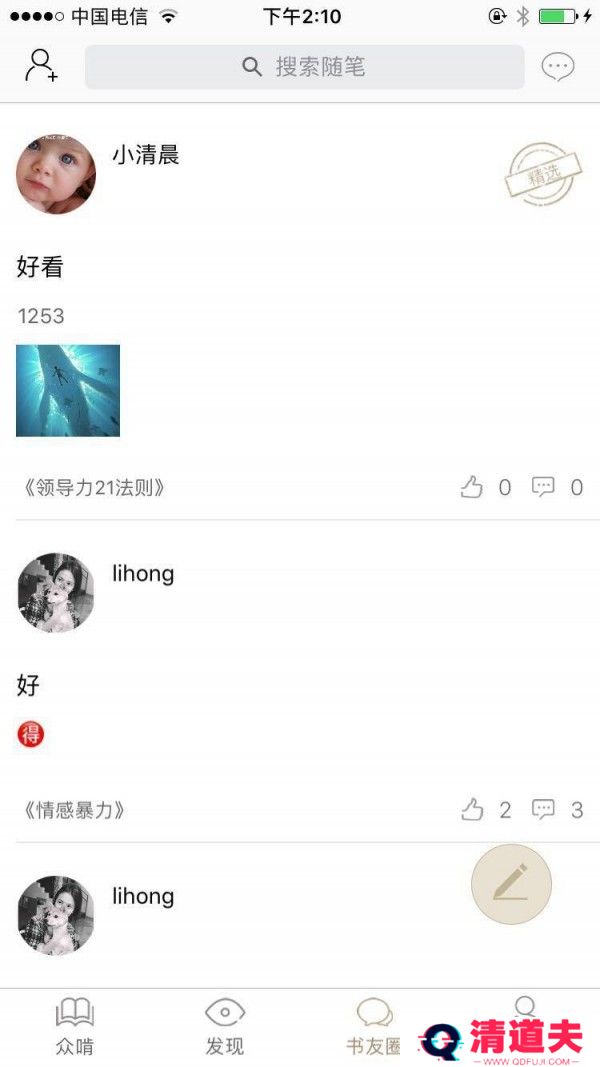The width and height of the screenshot is (600, 1067).
Task: Open the book link 《领导力21法则》
Action: point(93,488)
